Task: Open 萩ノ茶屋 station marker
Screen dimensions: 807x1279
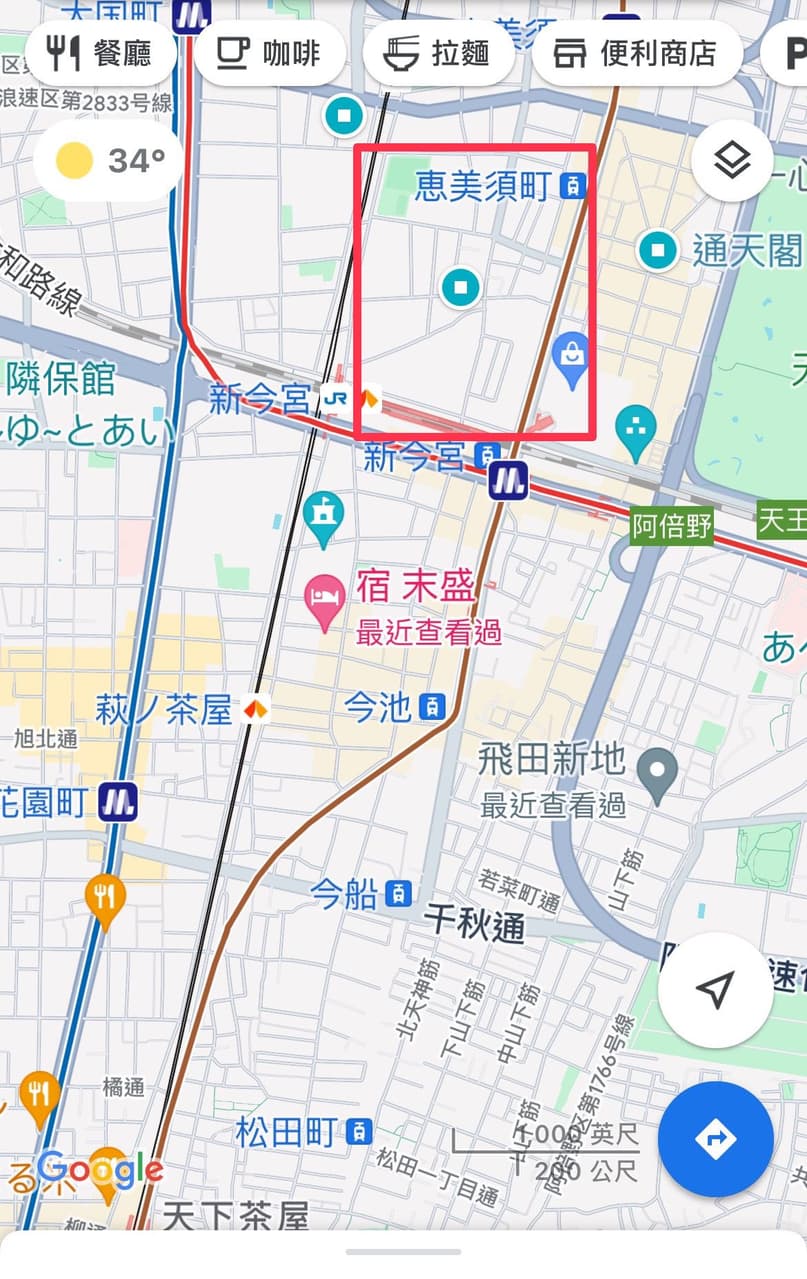Action: 255,711
